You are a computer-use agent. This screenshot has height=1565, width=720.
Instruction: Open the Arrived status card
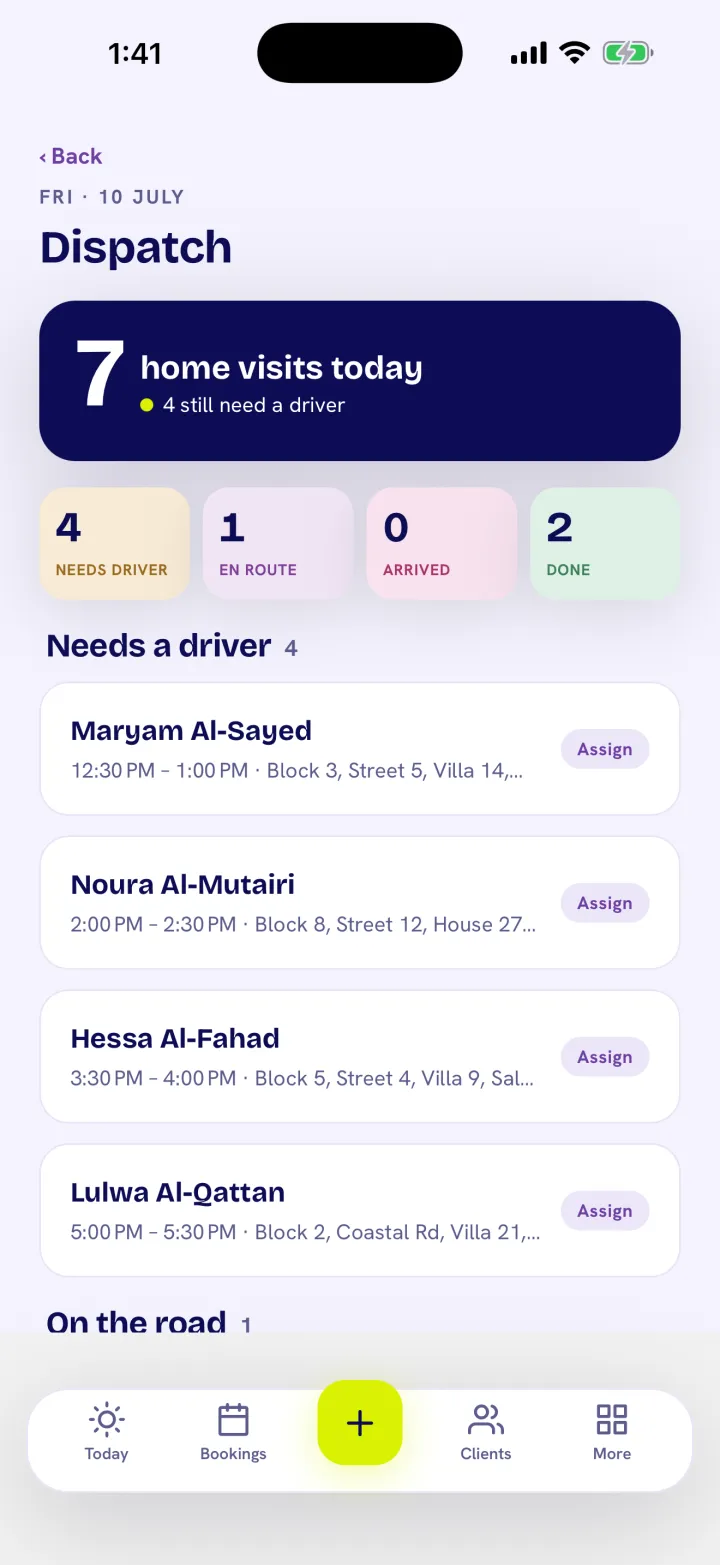coord(442,544)
